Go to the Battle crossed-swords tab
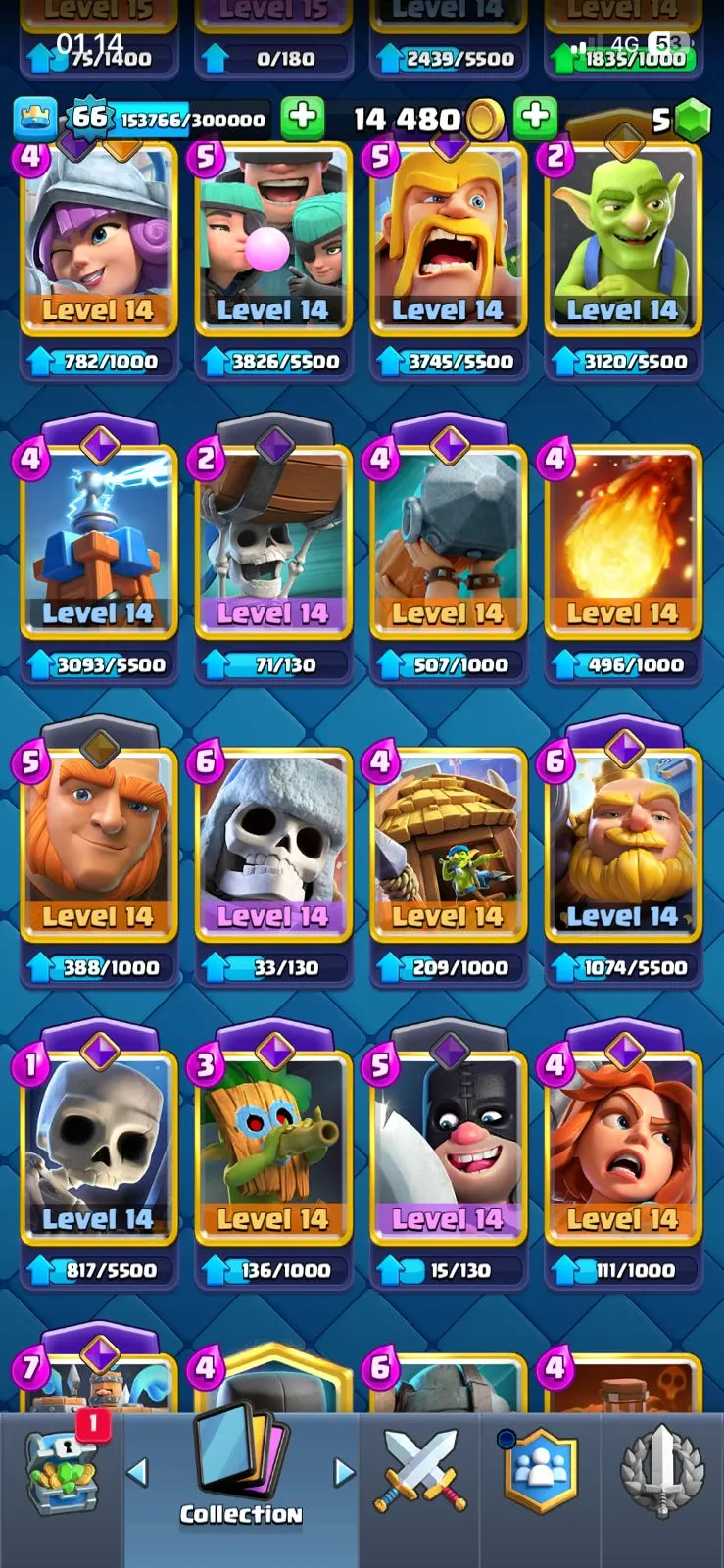The width and height of the screenshot is (724, 1568). pos(418,1472)
